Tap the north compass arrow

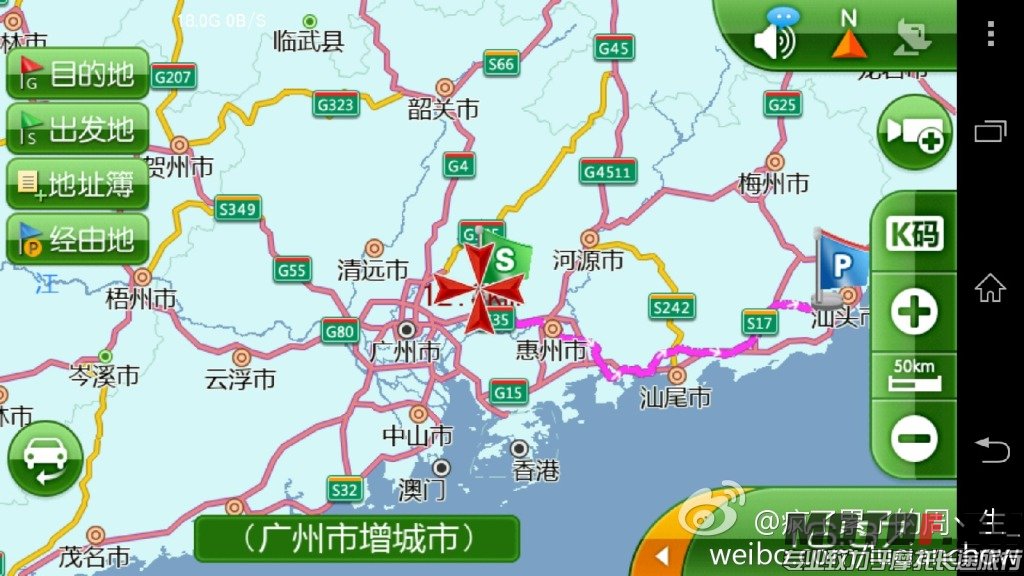849,40
